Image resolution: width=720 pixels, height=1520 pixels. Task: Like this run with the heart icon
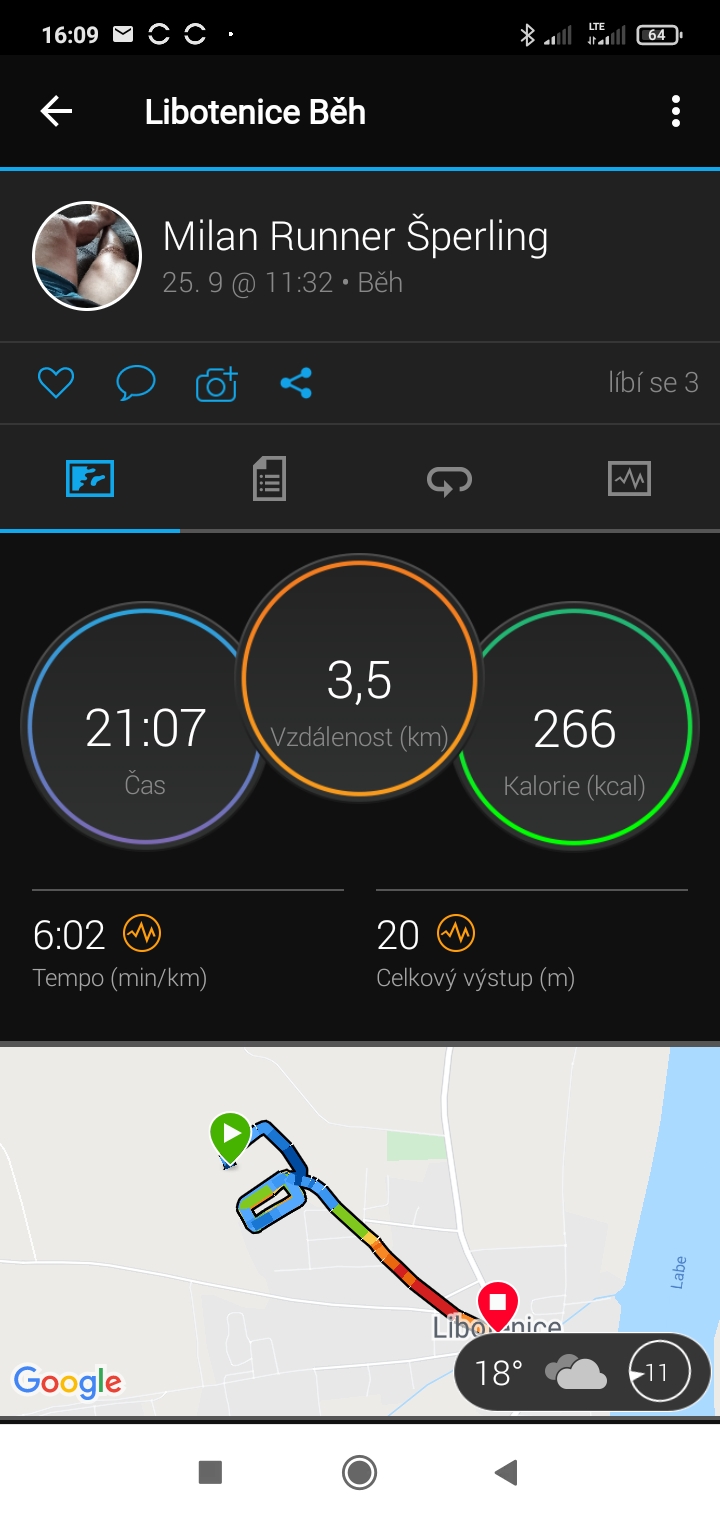click(x=56, y=383)
